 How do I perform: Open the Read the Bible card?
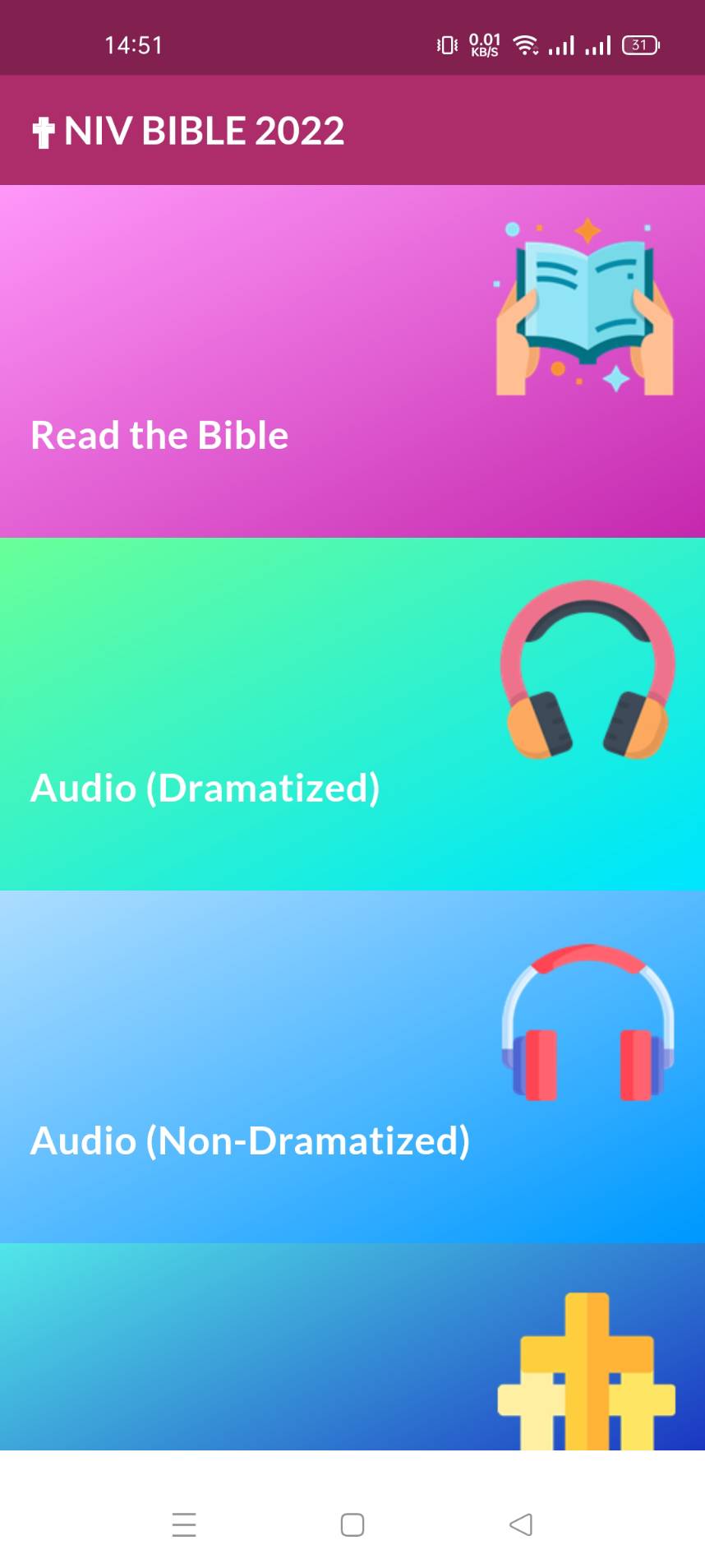[x=352, y=362]
